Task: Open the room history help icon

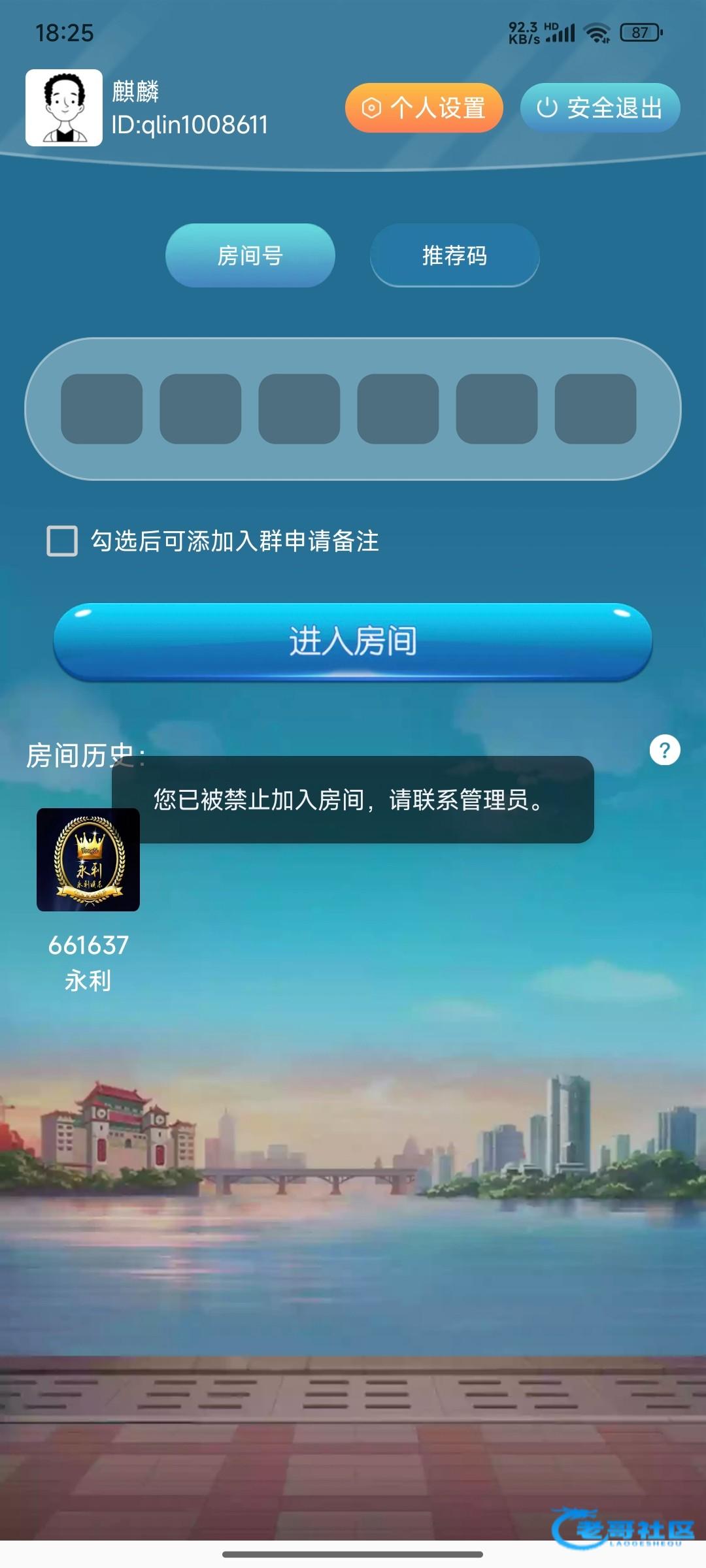Action: pos(665,750)
